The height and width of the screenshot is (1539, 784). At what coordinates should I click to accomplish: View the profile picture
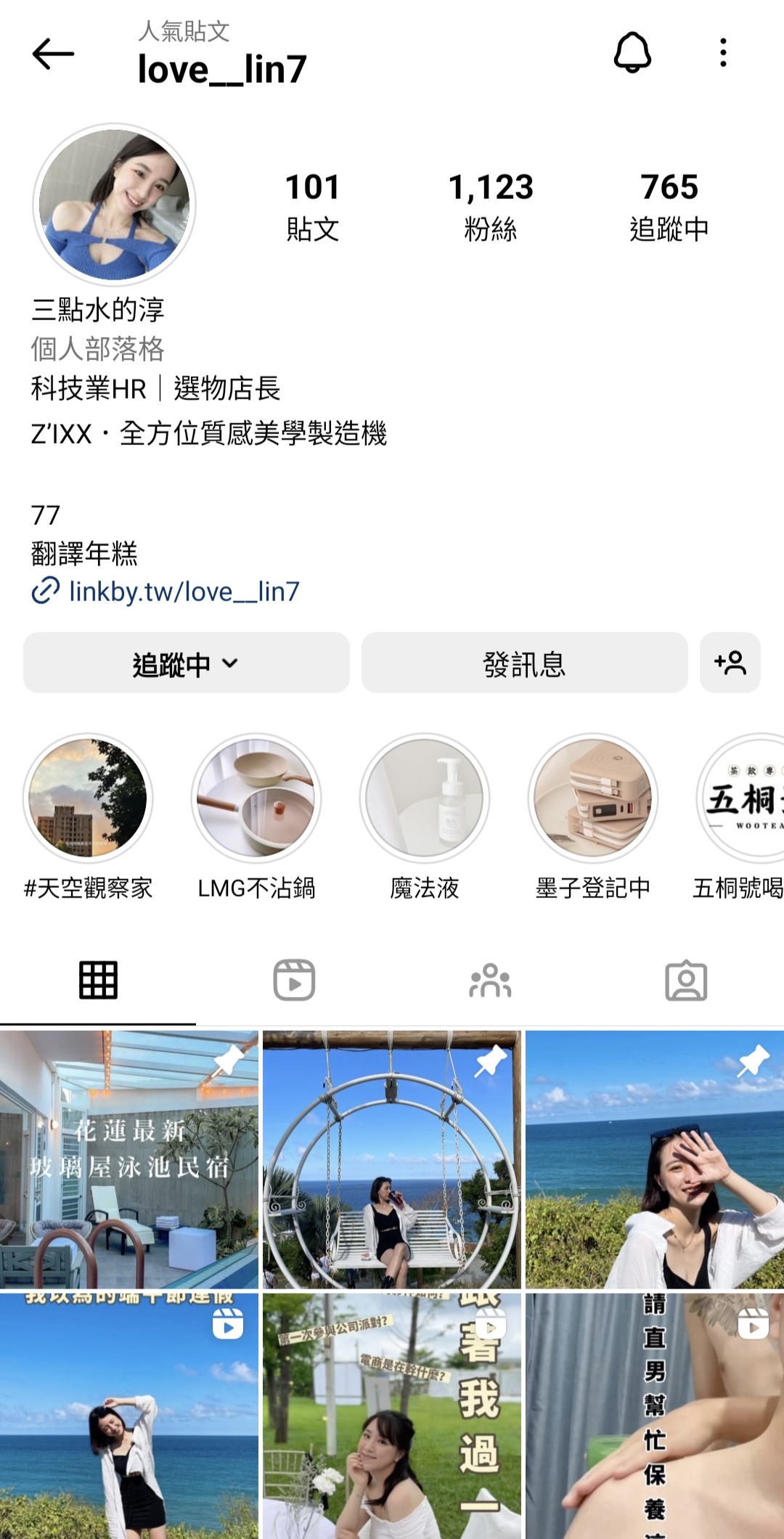(x=115, y=205)
